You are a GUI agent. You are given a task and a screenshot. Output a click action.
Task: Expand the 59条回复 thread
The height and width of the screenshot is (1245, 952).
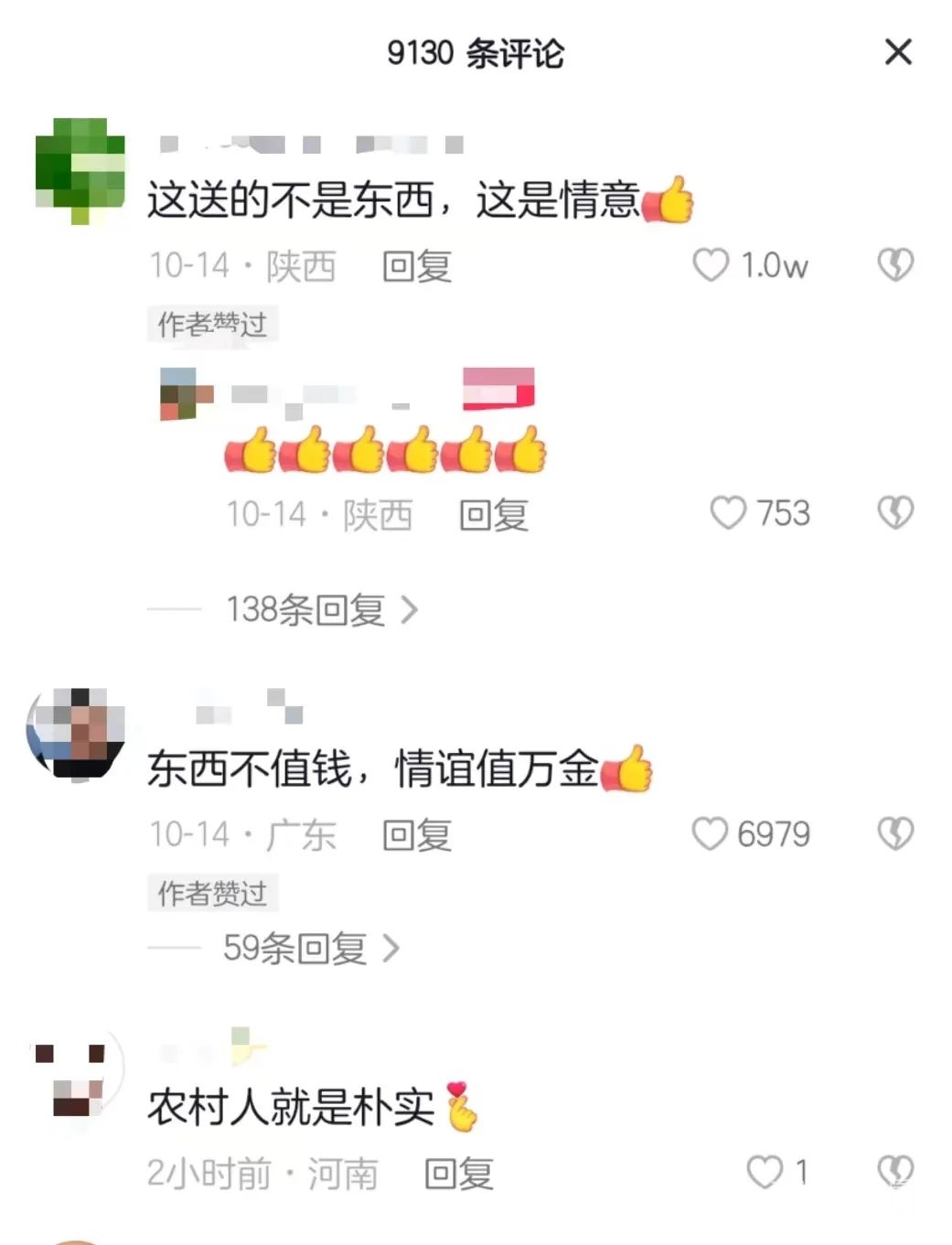[x=311, y=949]
